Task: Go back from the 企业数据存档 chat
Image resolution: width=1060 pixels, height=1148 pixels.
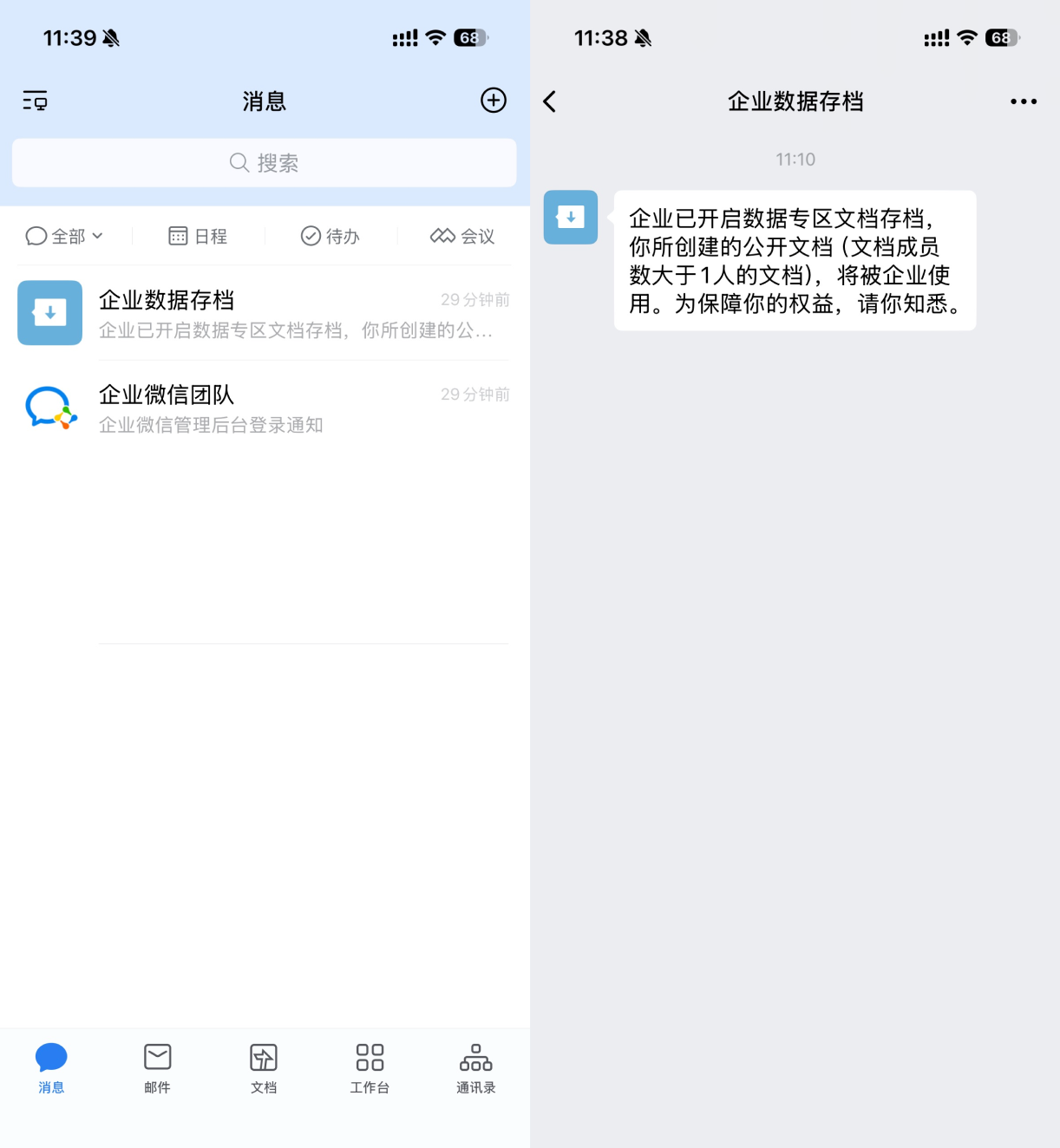Action: 550,101
